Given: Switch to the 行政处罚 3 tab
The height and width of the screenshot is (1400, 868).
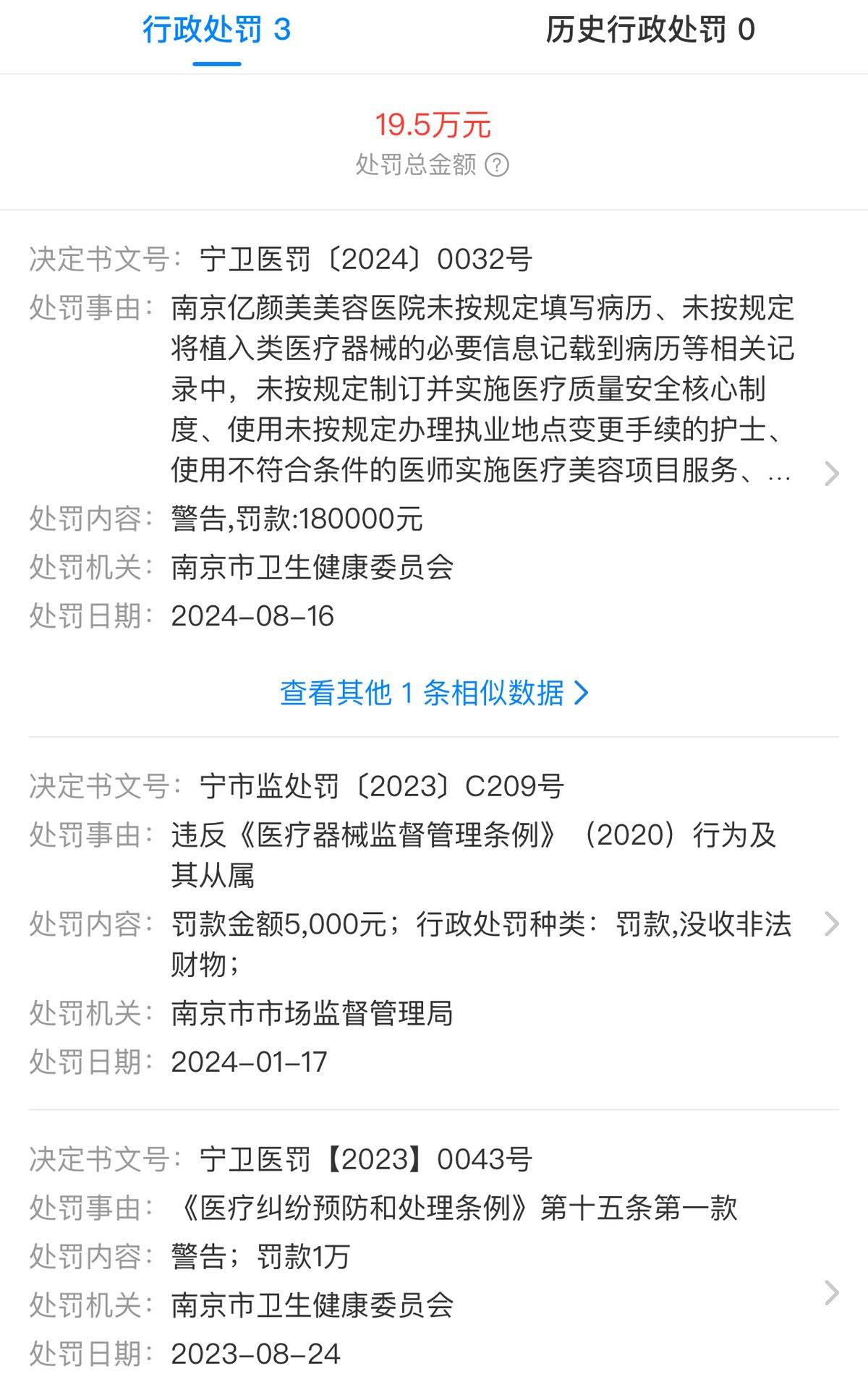Looking at the screenshot, I should click(x=216, y=30).
